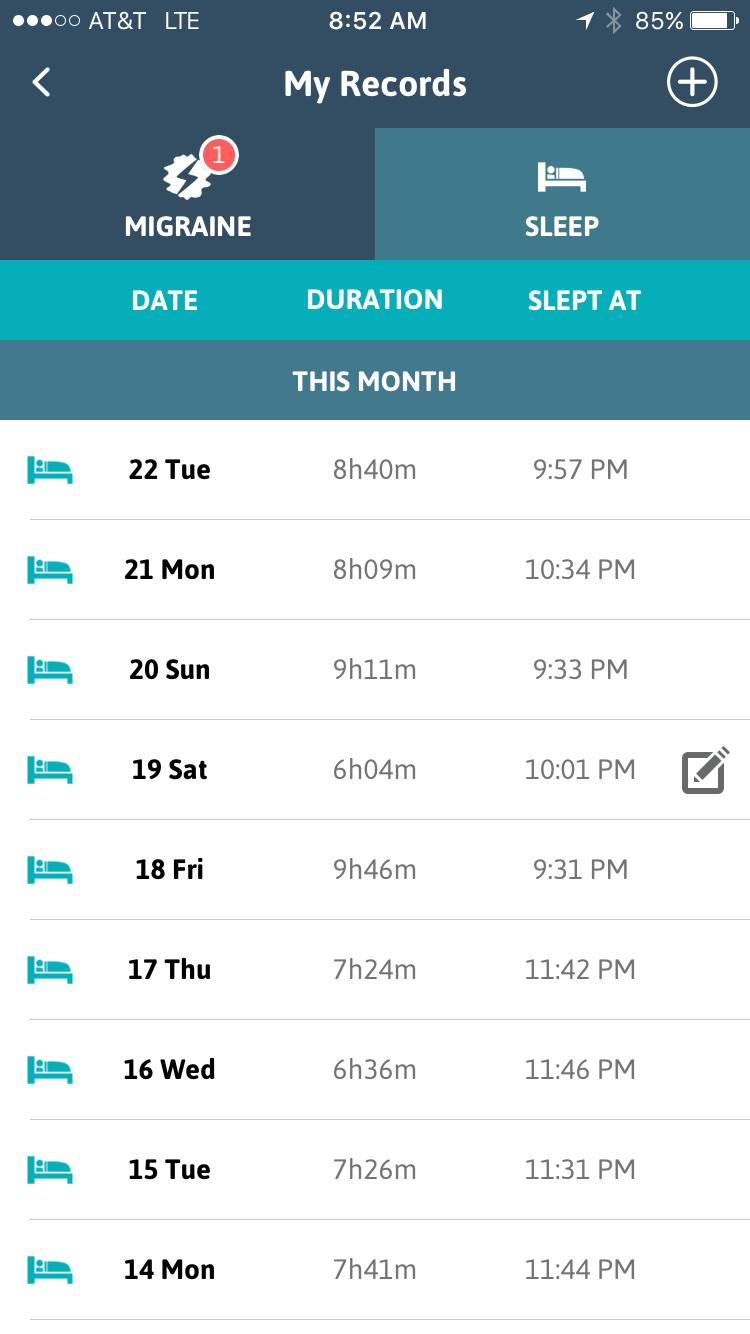View the 17 Thu sleep entry
The width and height of the screenshot is (750, 1334).
click(375, 970)
